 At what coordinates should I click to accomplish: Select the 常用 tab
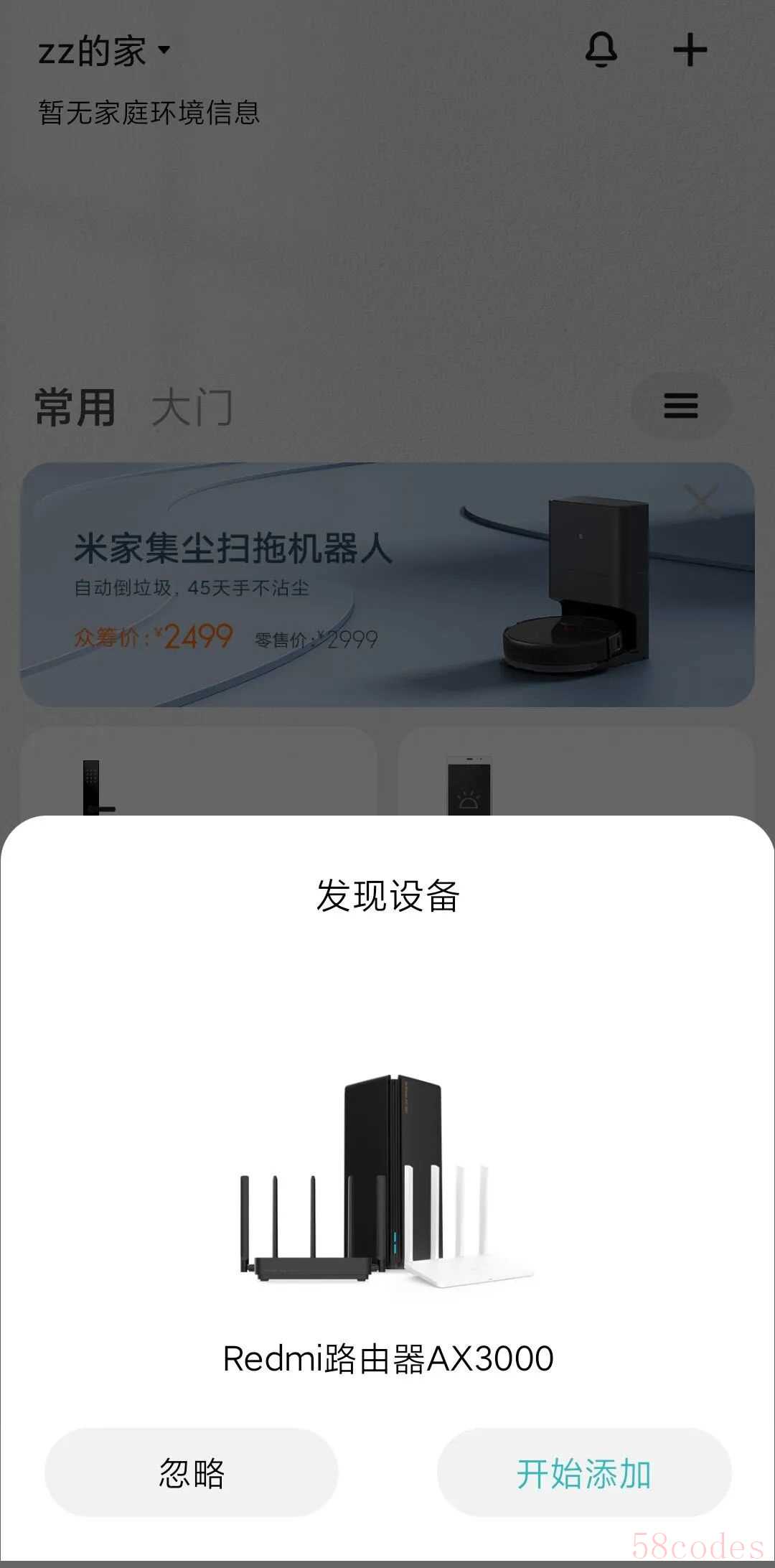[75, 408]
